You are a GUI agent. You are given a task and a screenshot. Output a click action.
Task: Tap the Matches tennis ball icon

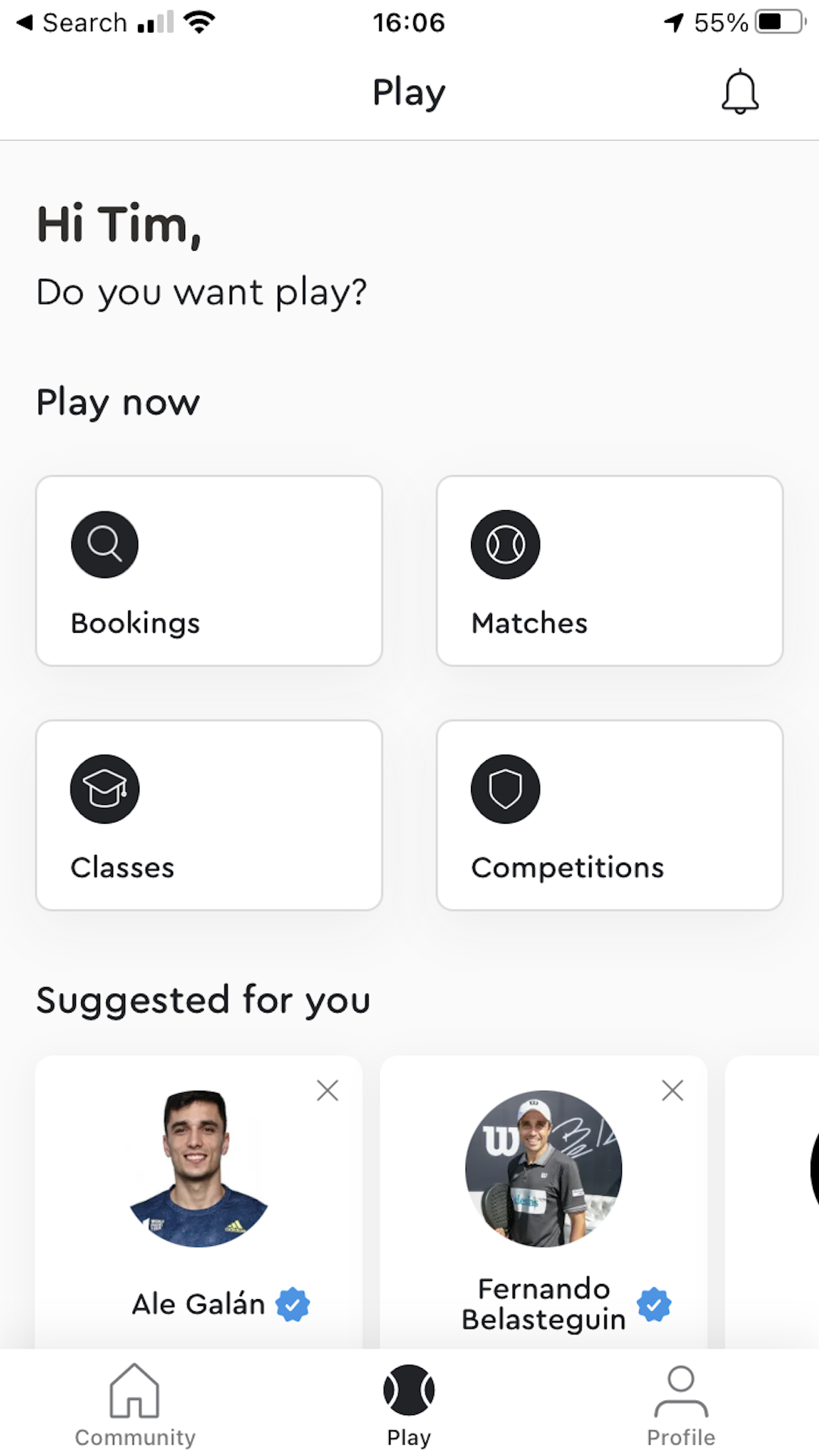point(505,543)
